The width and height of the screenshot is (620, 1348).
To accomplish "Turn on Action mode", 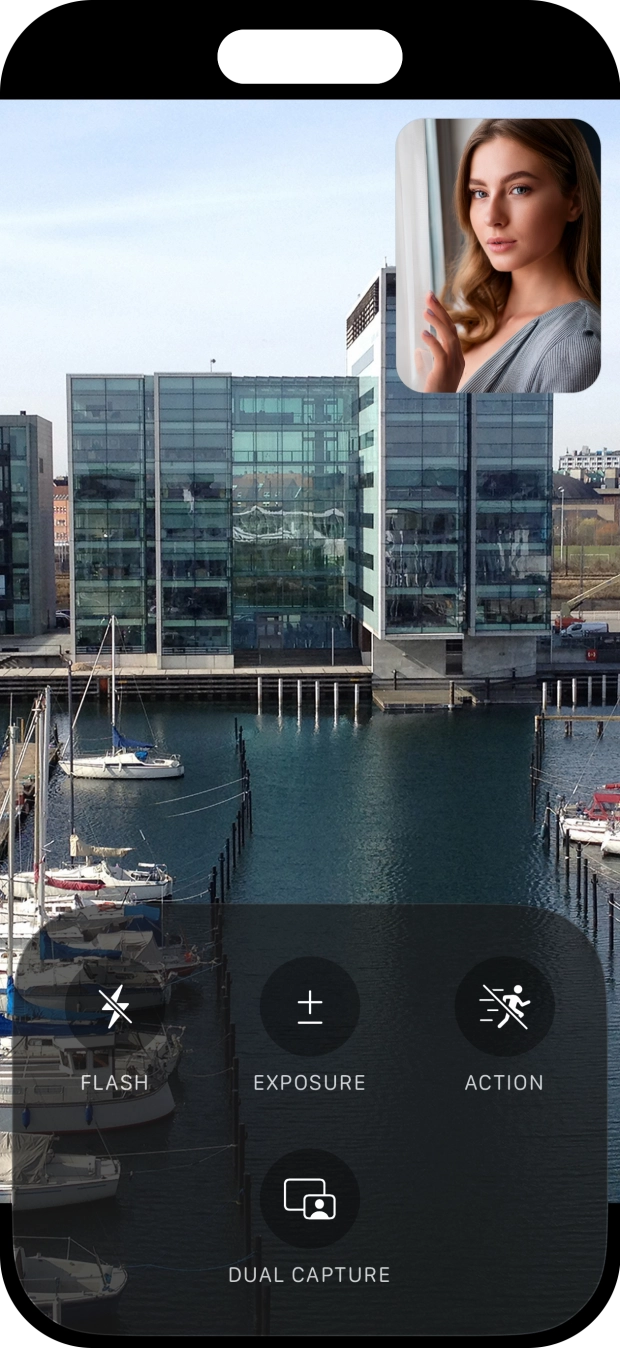I will [x=504, y=1007].
